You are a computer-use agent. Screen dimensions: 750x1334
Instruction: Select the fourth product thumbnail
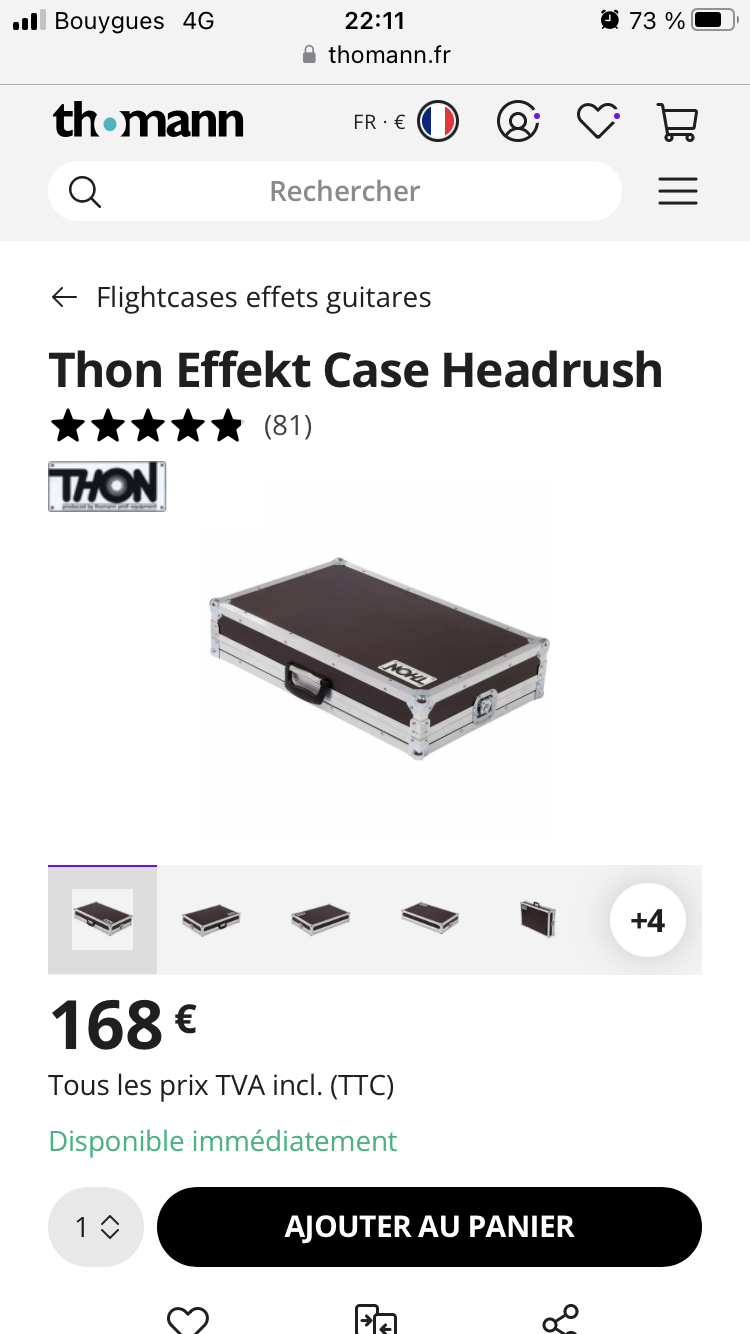(429, 919)
